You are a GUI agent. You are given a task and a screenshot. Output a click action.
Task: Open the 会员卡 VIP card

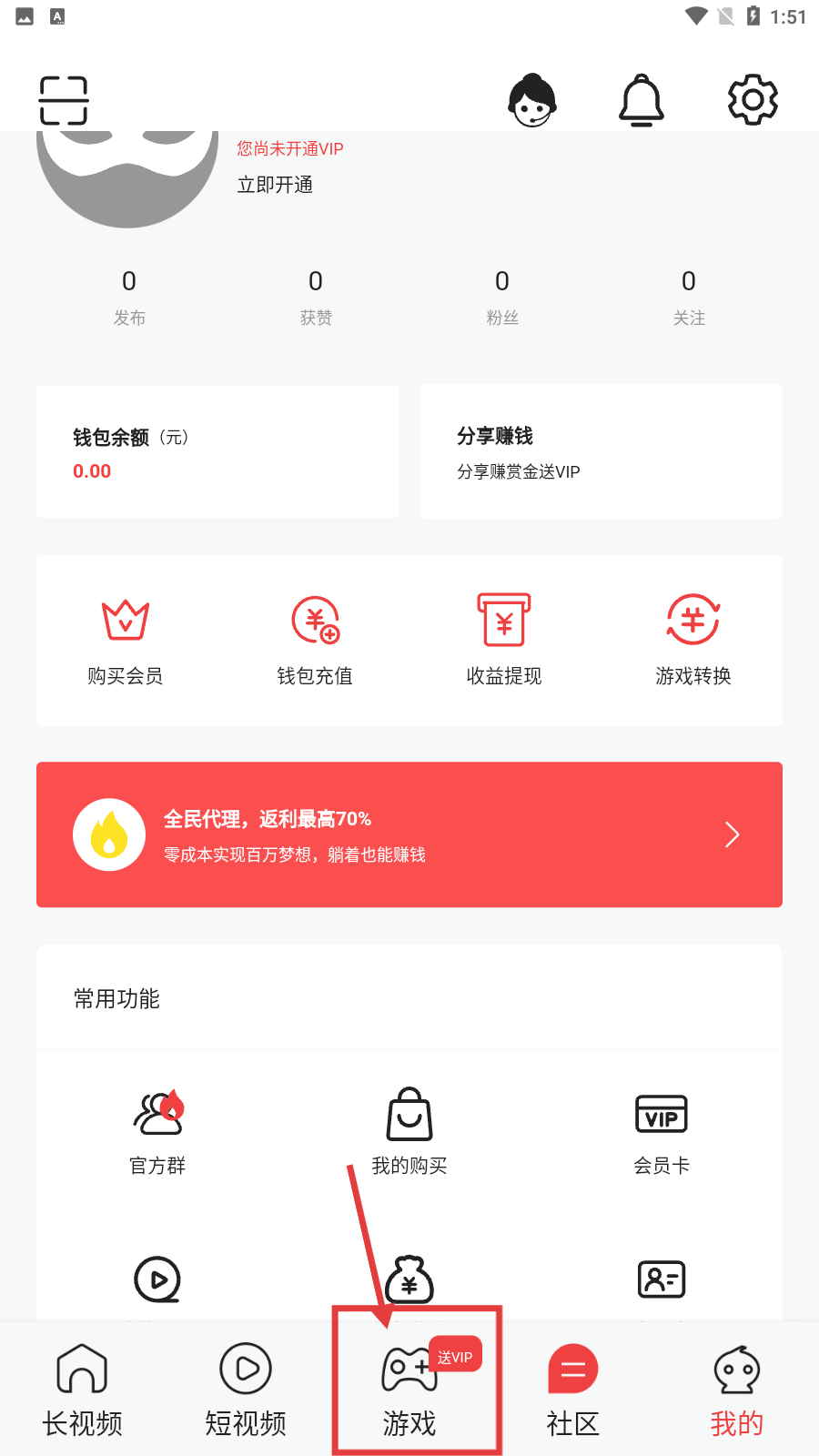[x=661, y=1128]
